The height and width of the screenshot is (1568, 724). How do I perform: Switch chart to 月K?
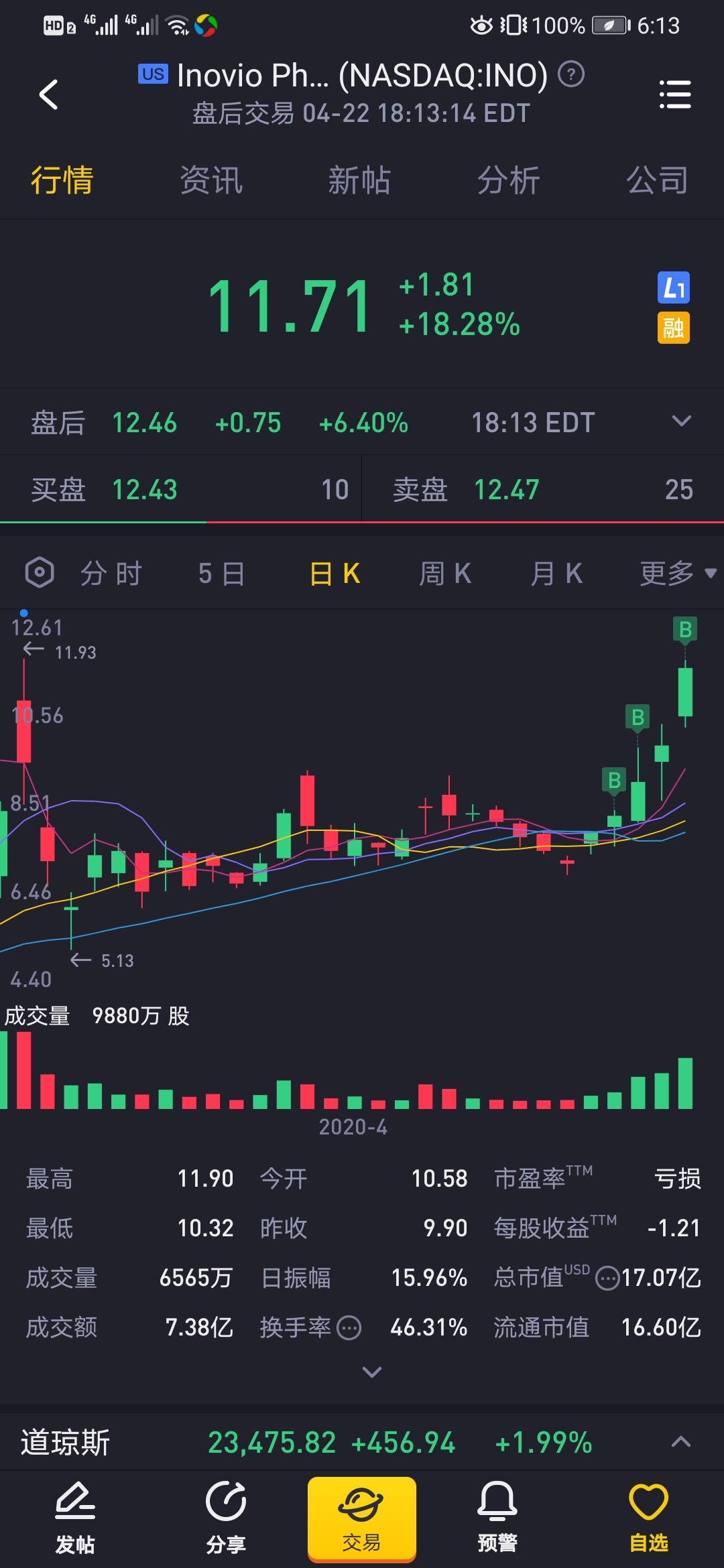click(x=556, y=574)
